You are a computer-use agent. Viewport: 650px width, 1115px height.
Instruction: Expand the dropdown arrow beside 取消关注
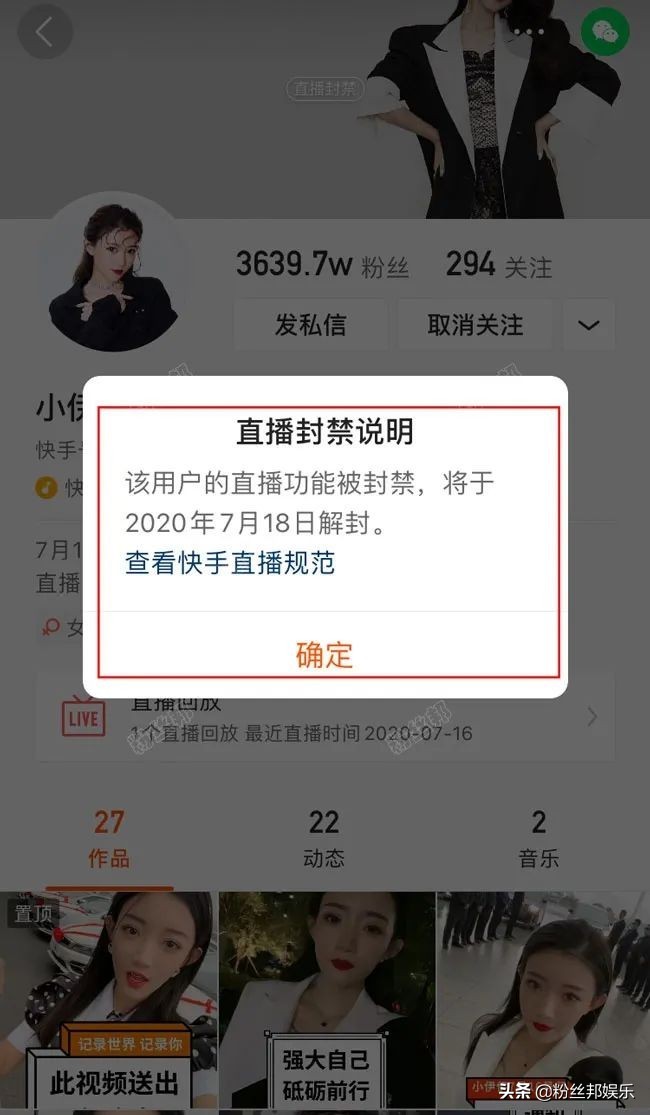click(x=589, y=325)
